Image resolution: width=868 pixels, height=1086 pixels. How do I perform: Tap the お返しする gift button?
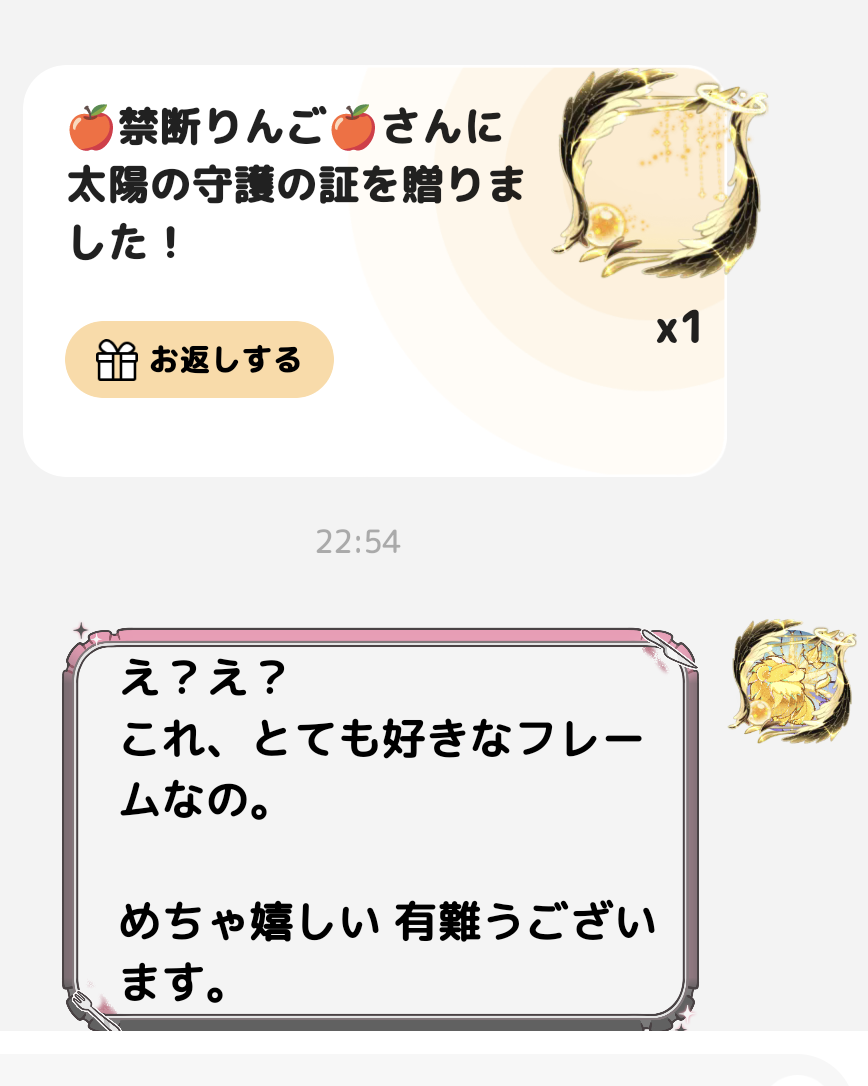pyautogui.click(x=199, y=360)
